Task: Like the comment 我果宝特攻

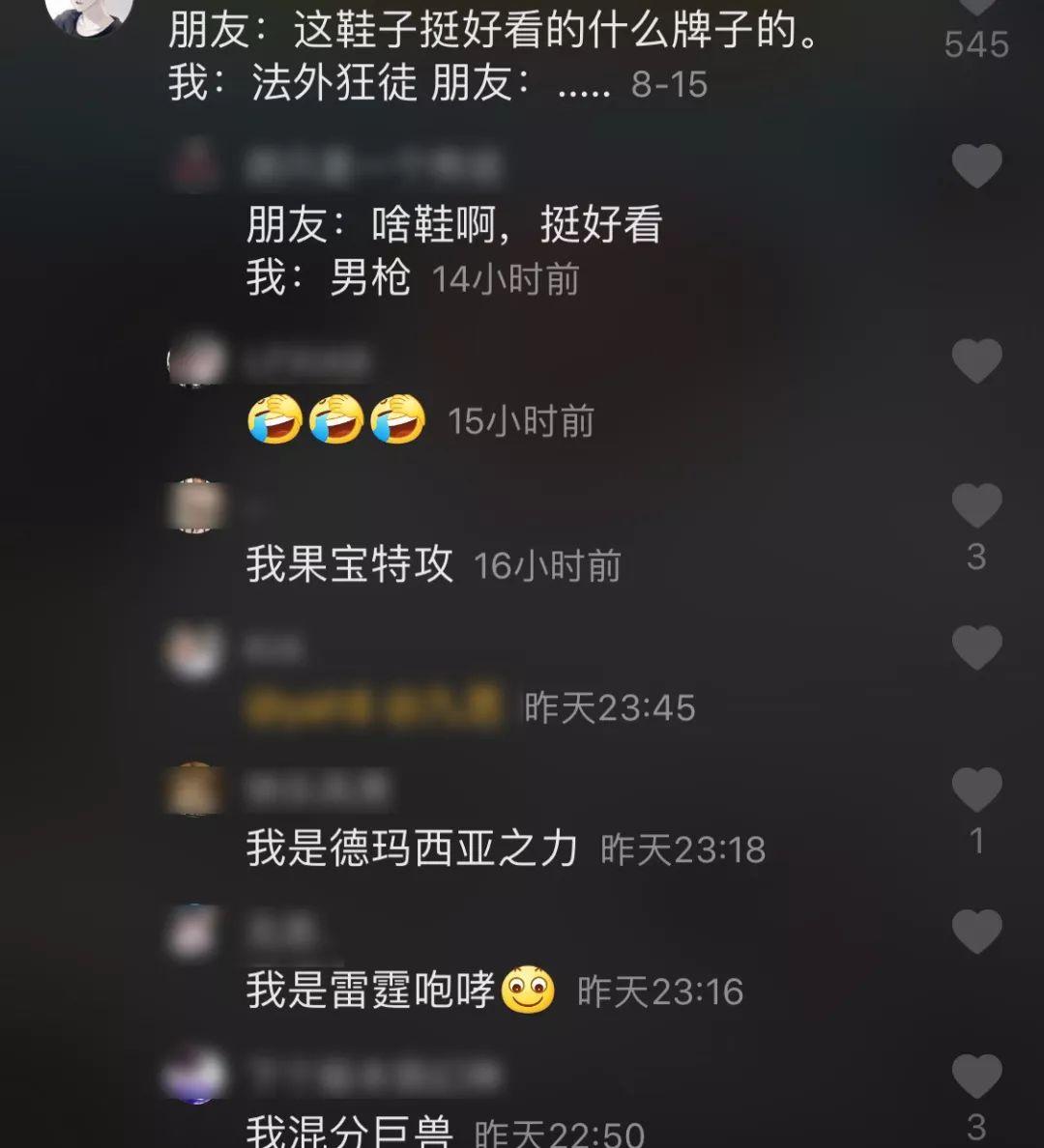Action: [x=976, y=505]
